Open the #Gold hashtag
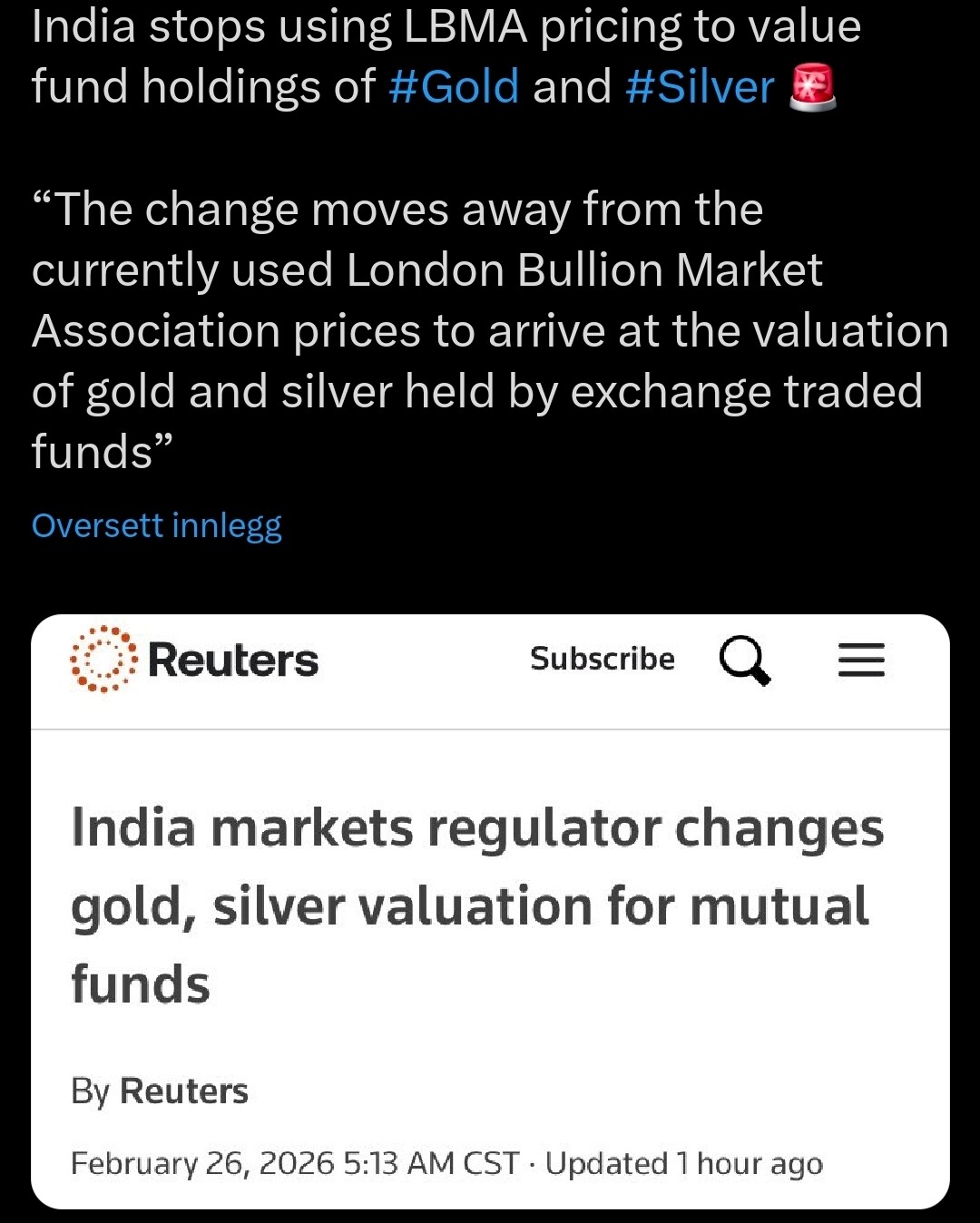The width and height of the screenshot is (980, 1223). [x=454, y=87]
